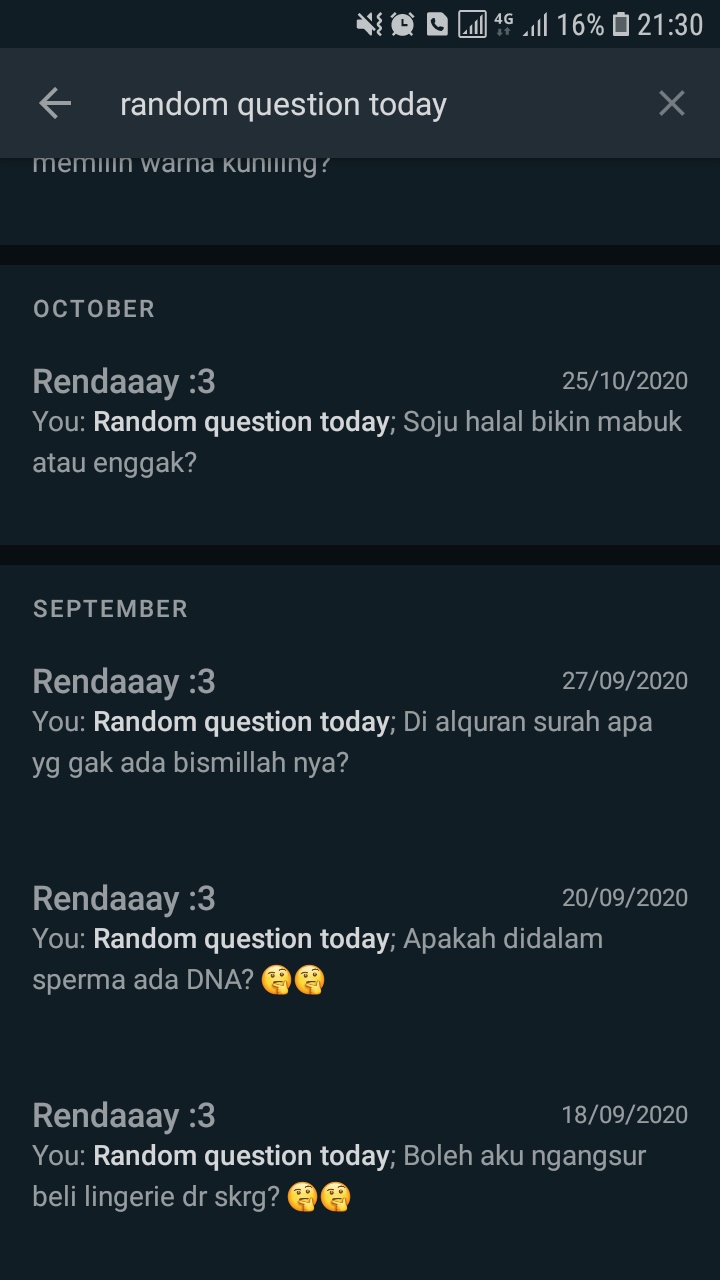Tap the battery level icon
The height and width of the screenshot is (1280, 720).
coord(620,22)
